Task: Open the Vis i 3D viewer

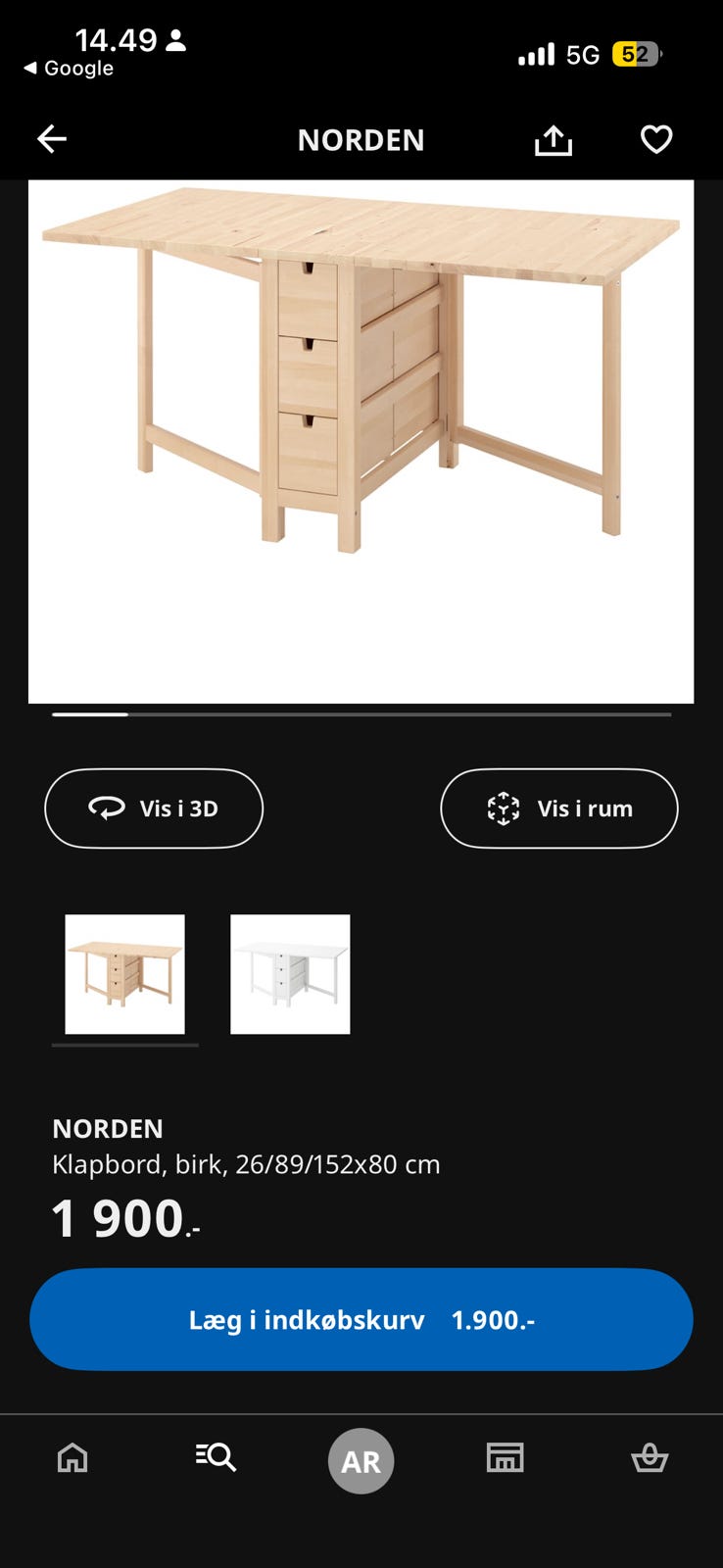Action: (x=153, y=808)
